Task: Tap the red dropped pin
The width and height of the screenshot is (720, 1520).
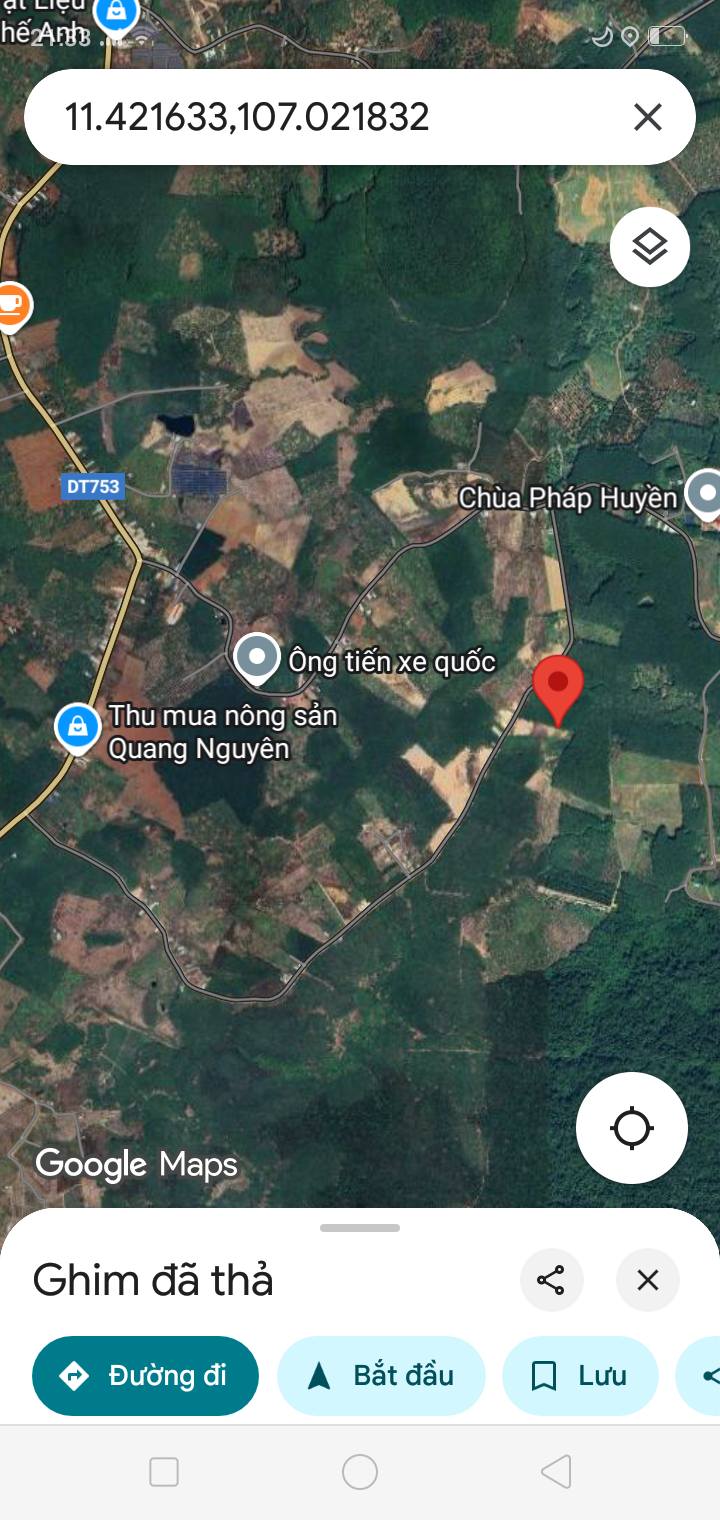Action: (x=558, y=690)
